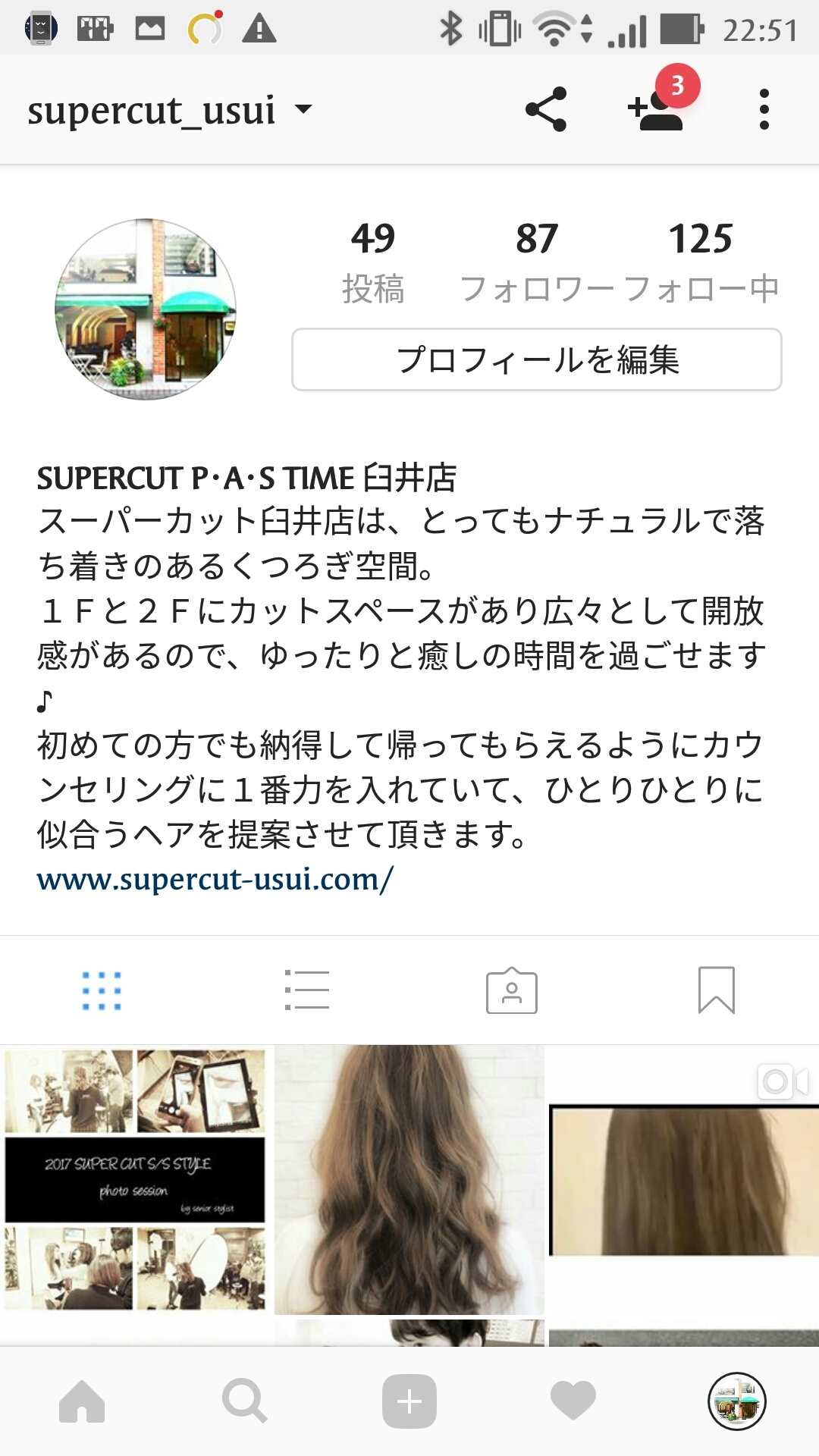Open the supercut_usui account switcher dropdown
The height and width of the screenshot is (1456, 819).
point(170,110)
